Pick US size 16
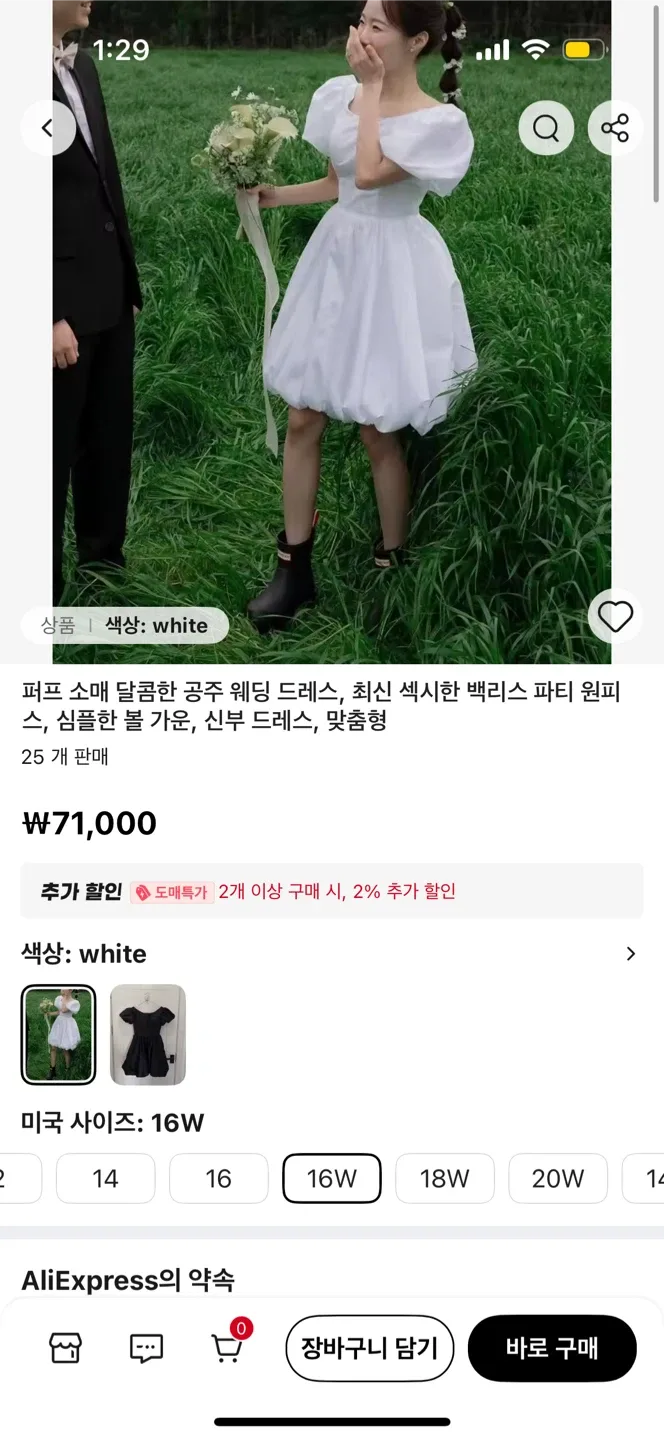Image resolution: width=664 pixels, height=1440 pixels. [x=218, y=1178]
